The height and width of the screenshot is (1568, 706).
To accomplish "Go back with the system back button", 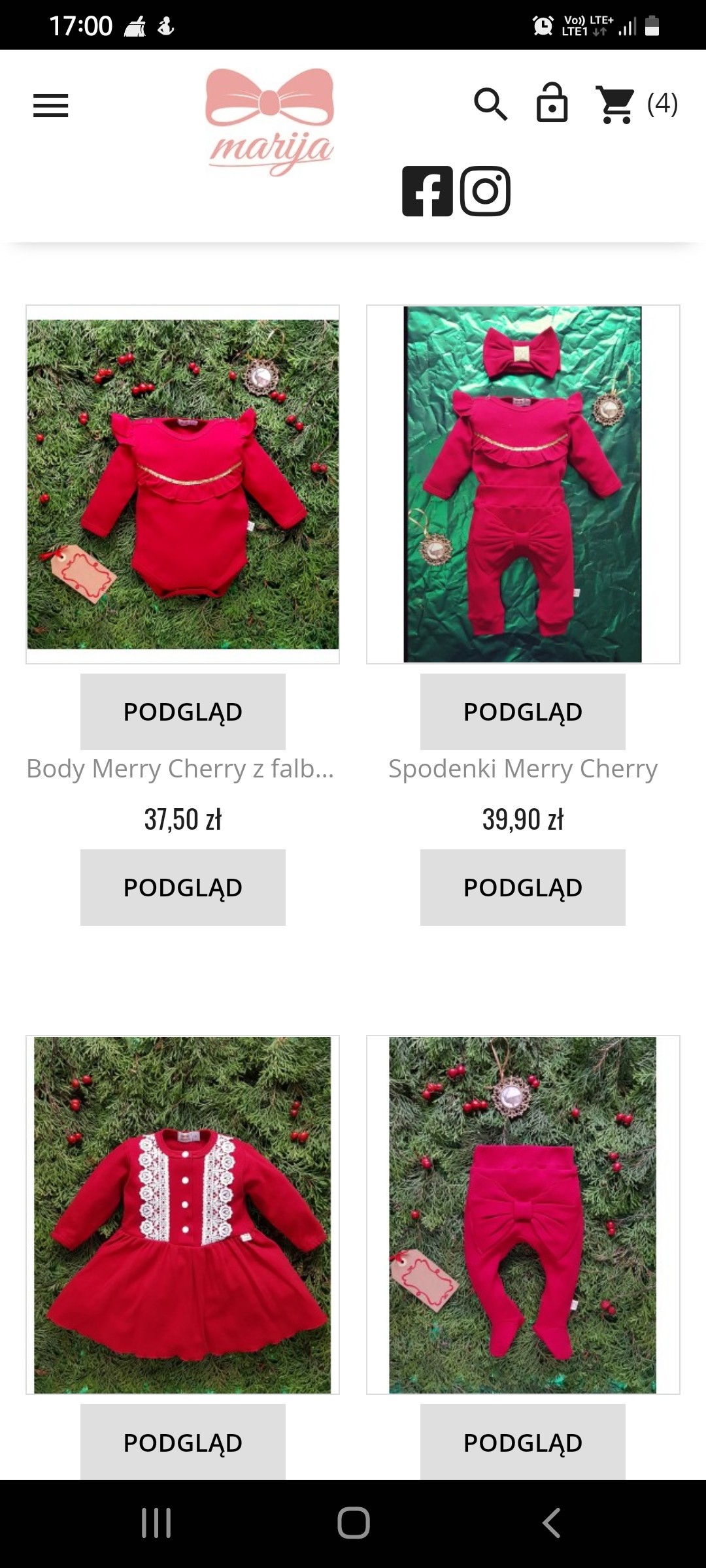I will click(551, 1523).
